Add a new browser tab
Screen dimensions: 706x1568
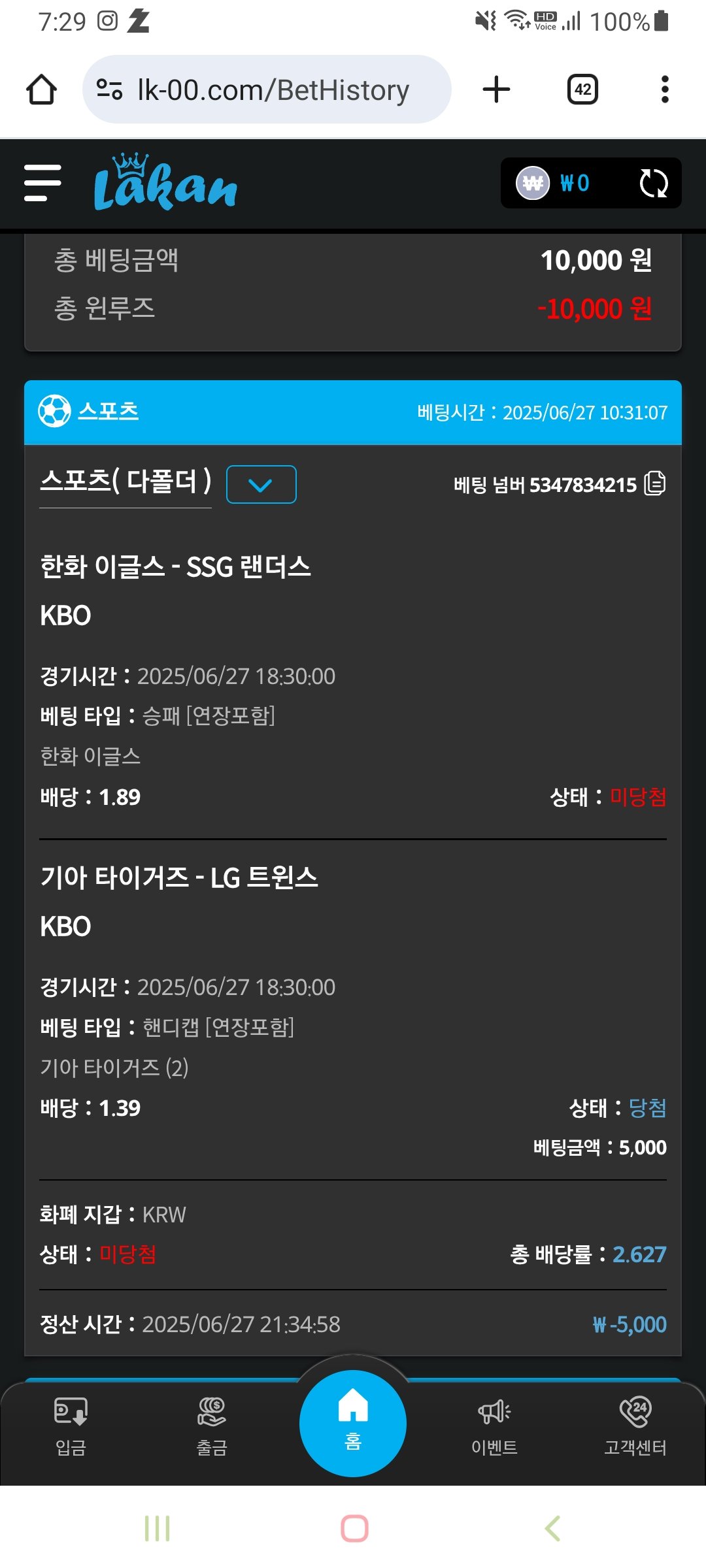(x=496, y=90)
